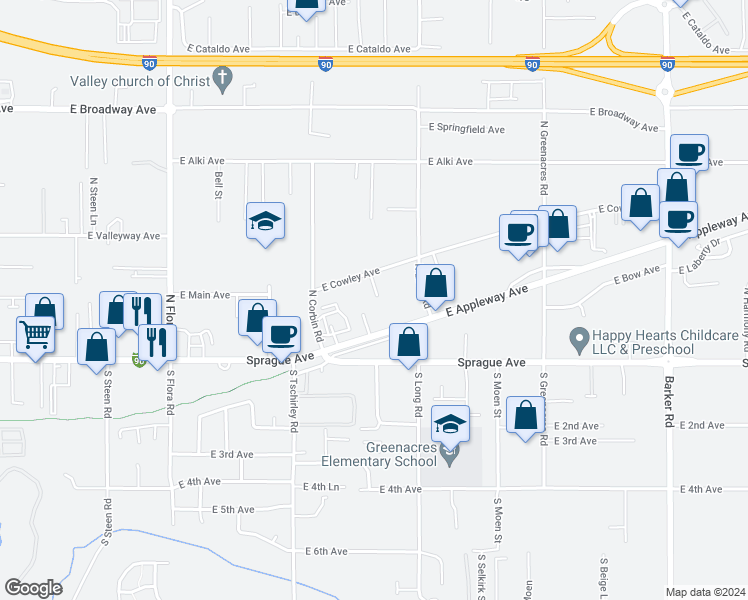The image size is (748, 600).
Task: Tap the shopping bag marker near 2nd Ave
Action: pos(525,415)
